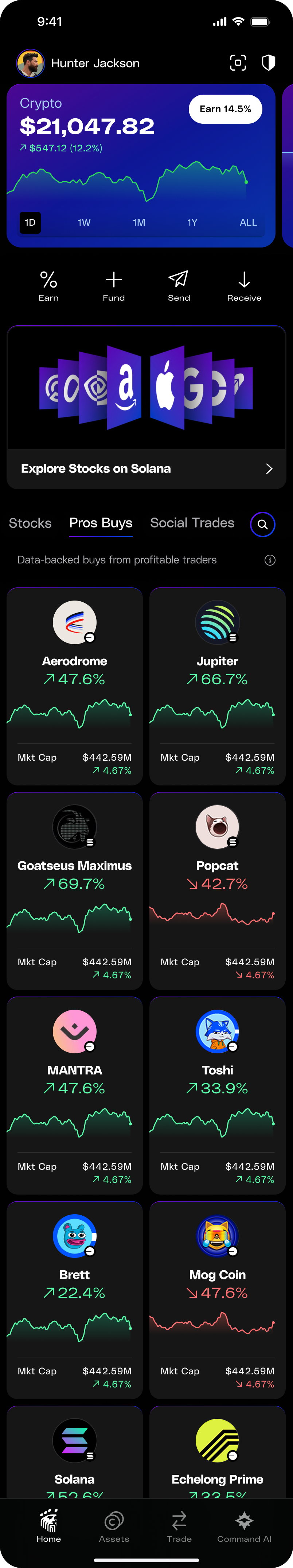The image size is (293, 1568).
Task: Open the search icon beside Social Trades
Action: pyautogui.click(x=262, y=524)
